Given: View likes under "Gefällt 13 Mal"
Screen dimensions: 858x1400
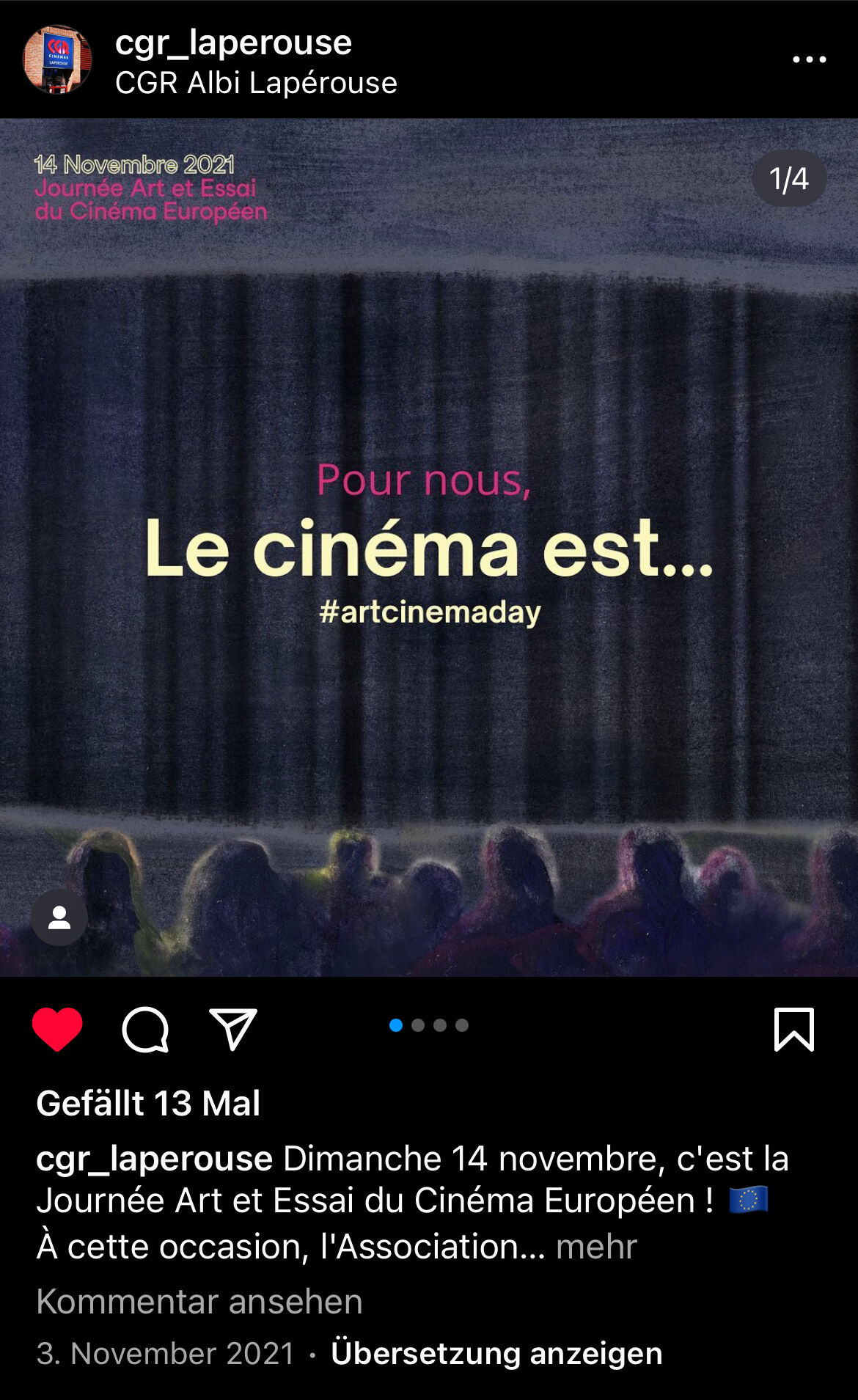Looking at the screenshot, I should pos(148,1103).
